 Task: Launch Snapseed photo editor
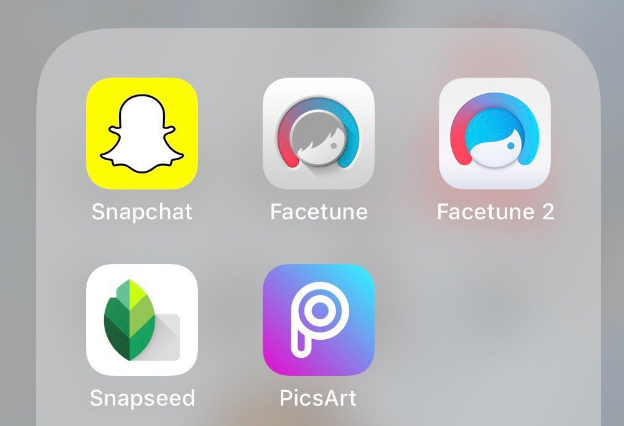[x=142, y=319]
